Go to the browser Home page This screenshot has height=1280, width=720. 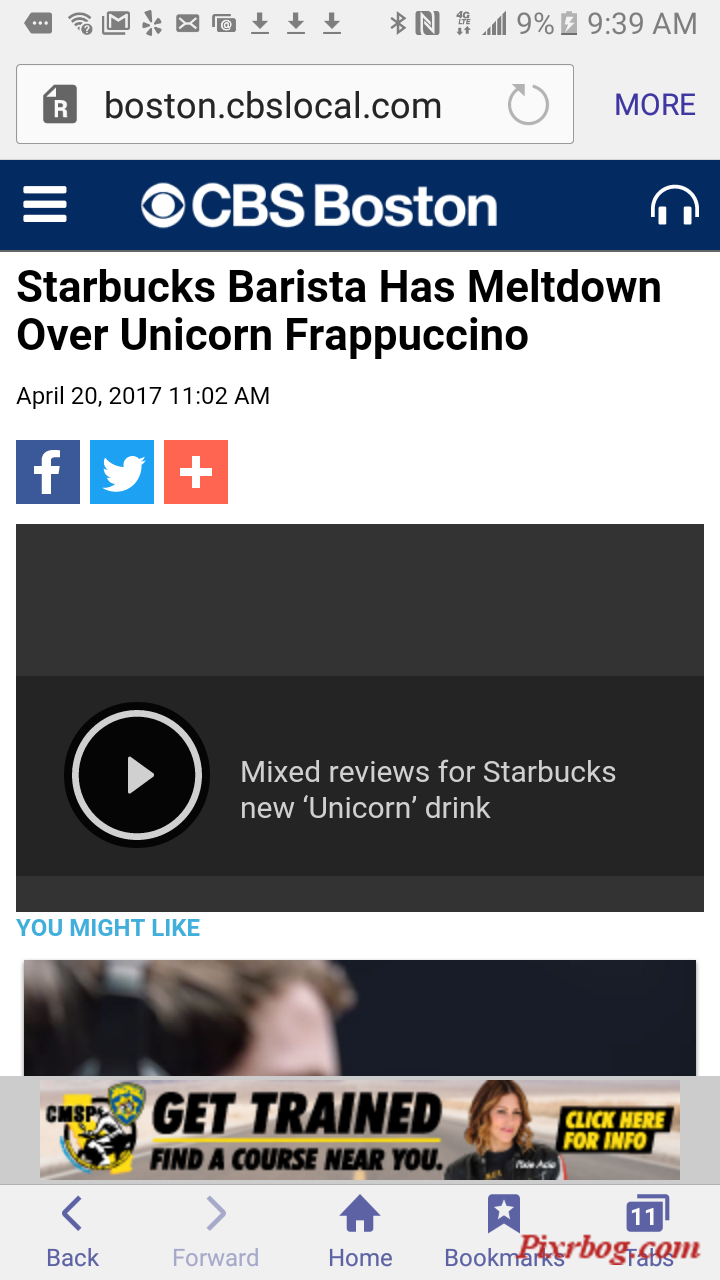click(x=360, y=1232)
